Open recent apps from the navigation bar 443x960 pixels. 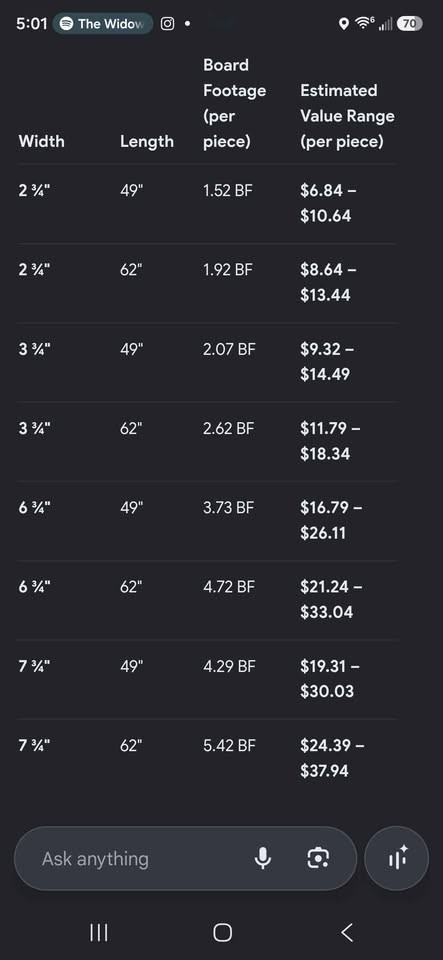coord(99,932)
